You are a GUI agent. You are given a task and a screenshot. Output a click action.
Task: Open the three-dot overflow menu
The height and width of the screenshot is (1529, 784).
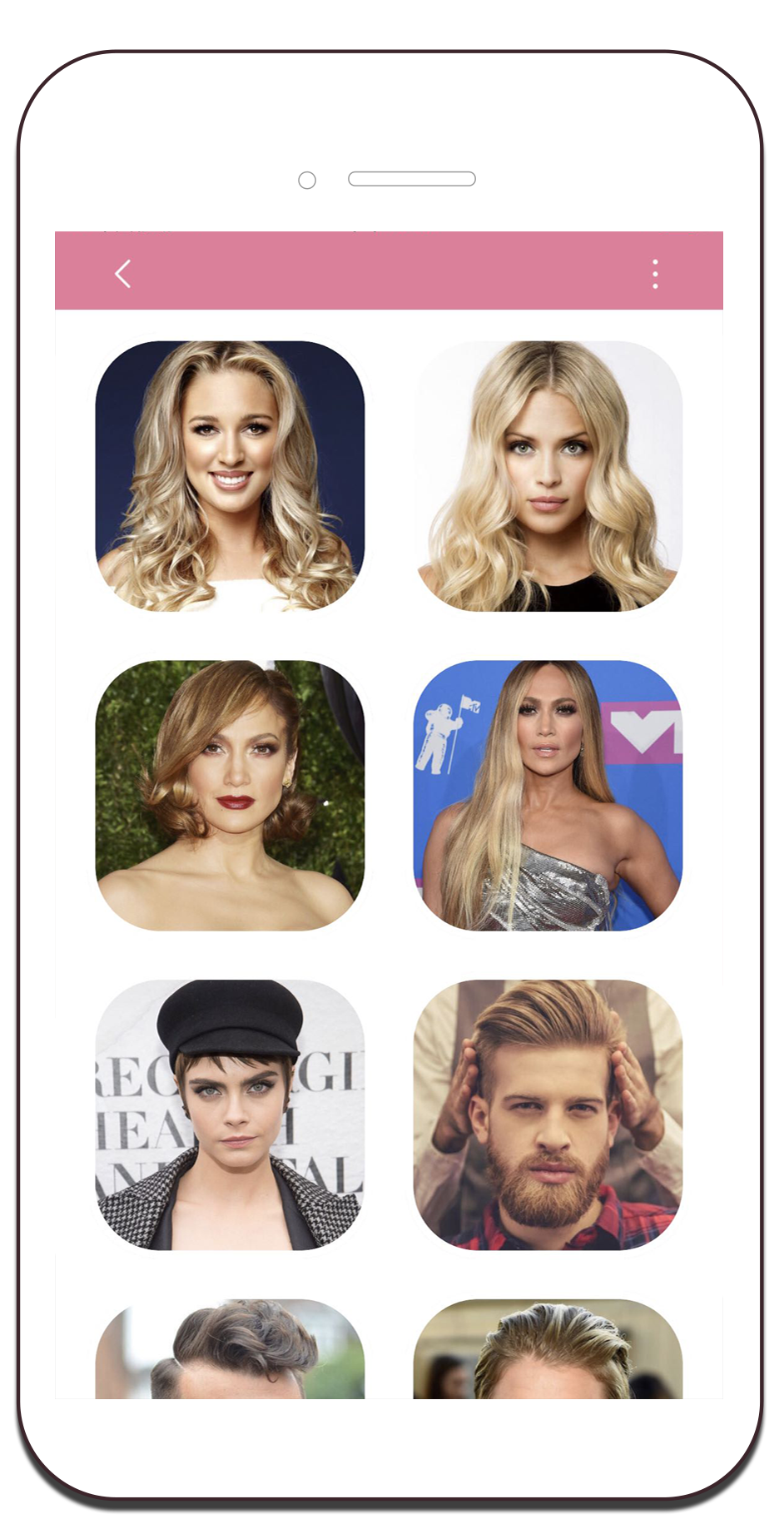click(x=655, y=274)
